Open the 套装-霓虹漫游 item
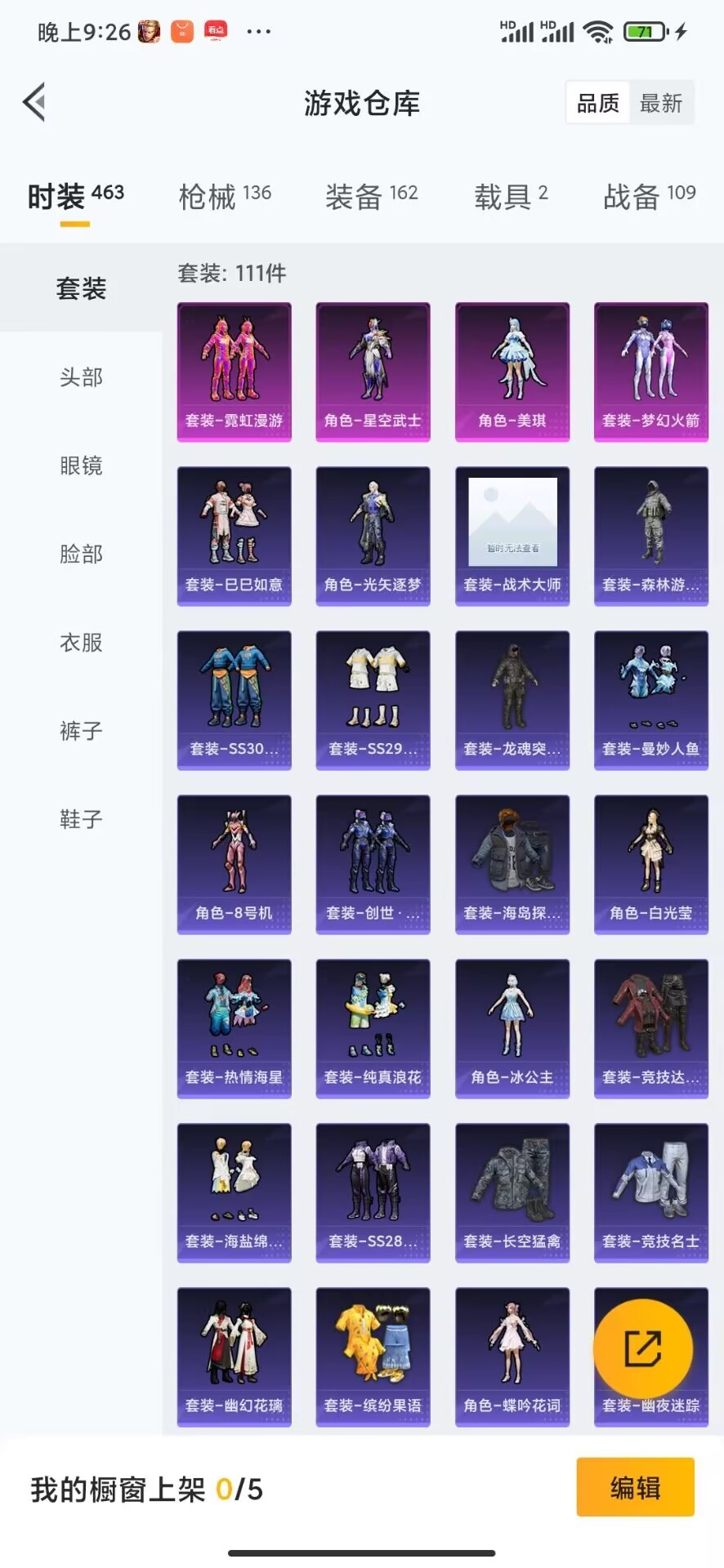This screenshot has width=724, height=1568. [x=235, y=372]
